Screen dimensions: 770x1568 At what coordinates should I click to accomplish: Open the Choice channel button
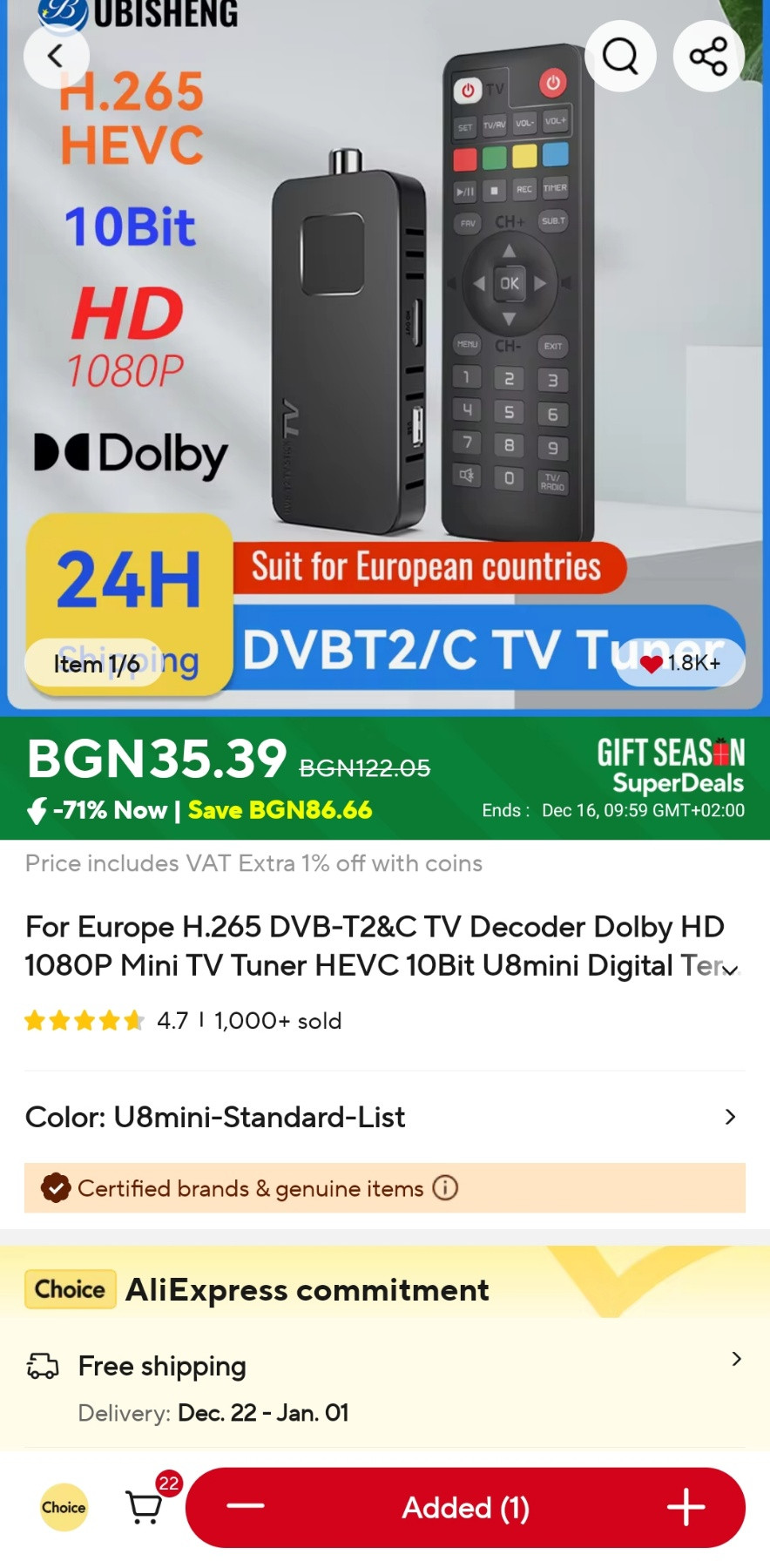[64, 1507]
